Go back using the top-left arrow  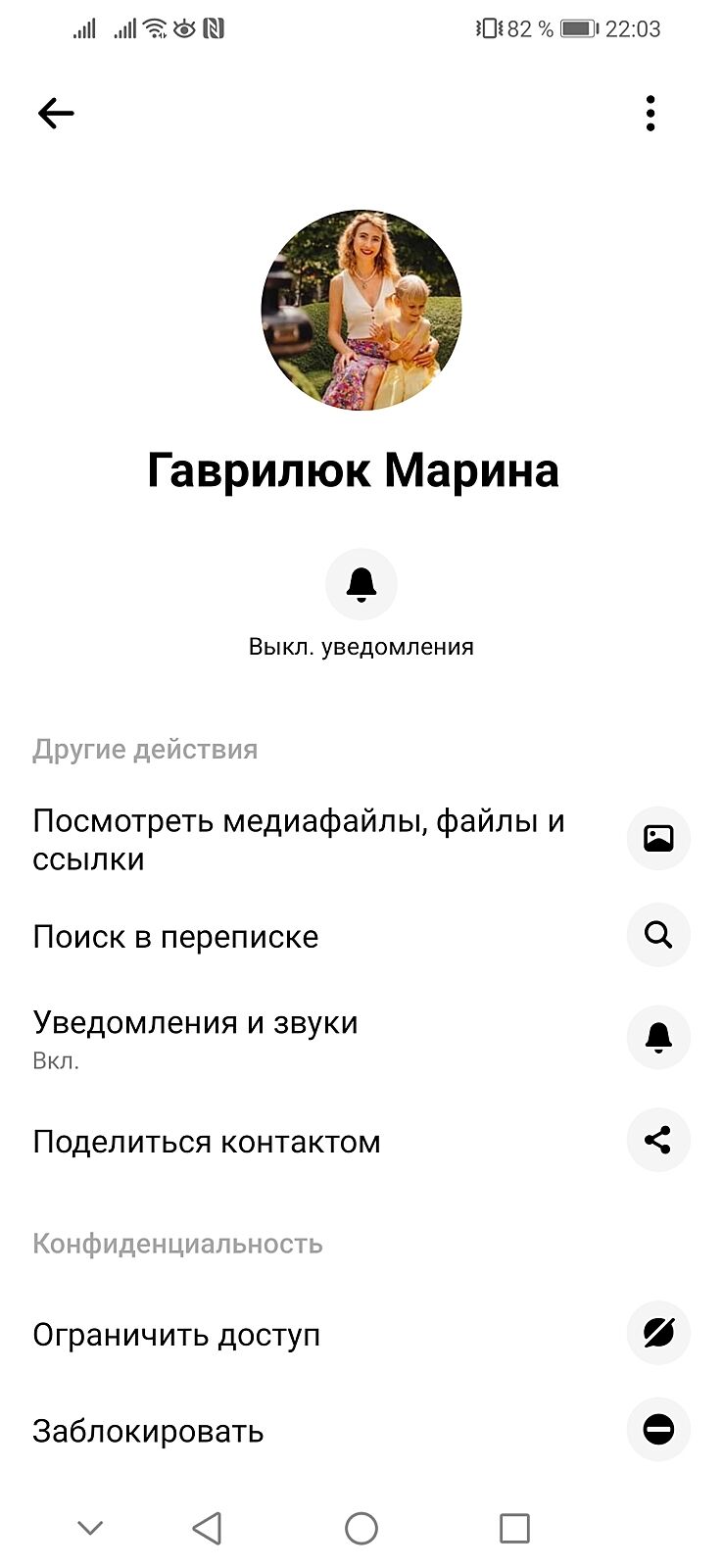(56, 114)
